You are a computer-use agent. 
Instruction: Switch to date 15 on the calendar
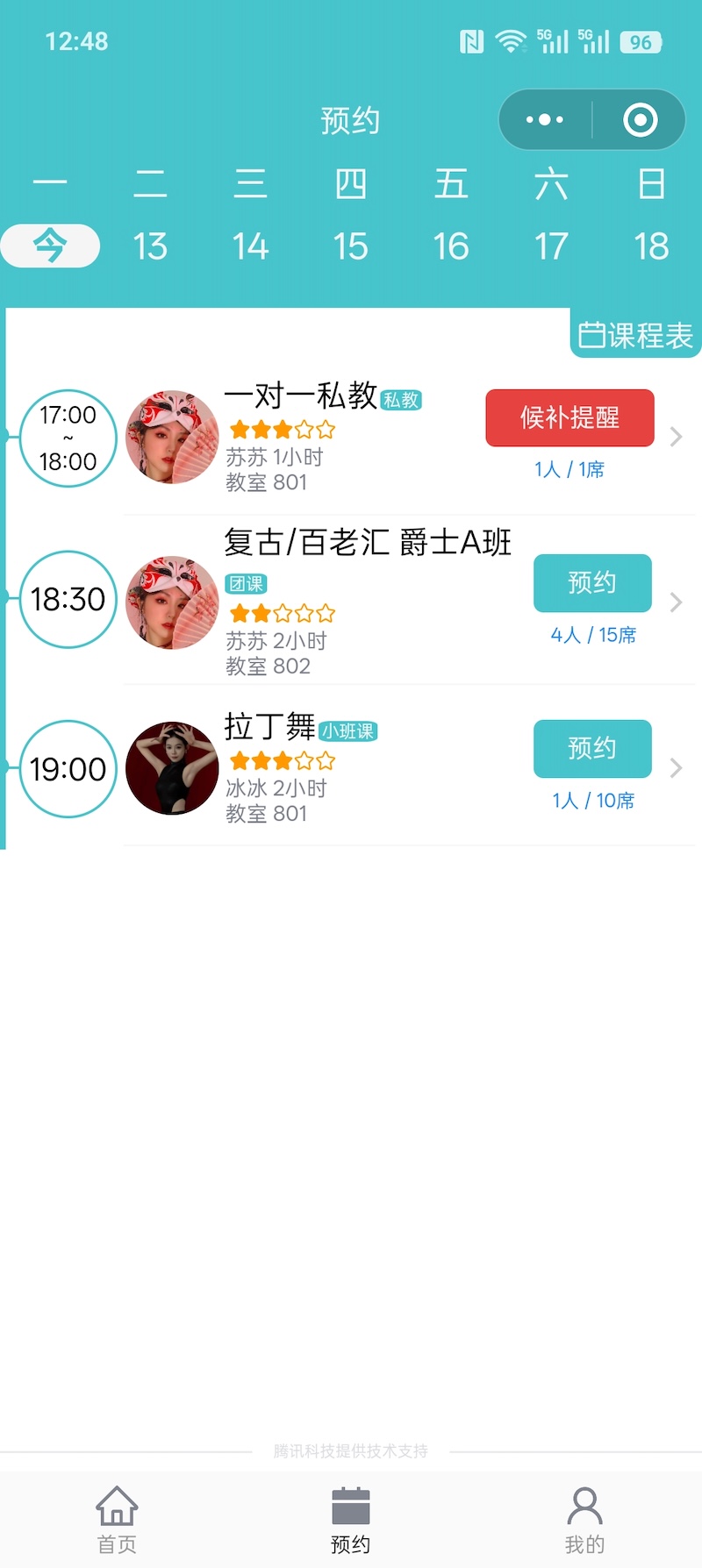(x=350, y=246)
